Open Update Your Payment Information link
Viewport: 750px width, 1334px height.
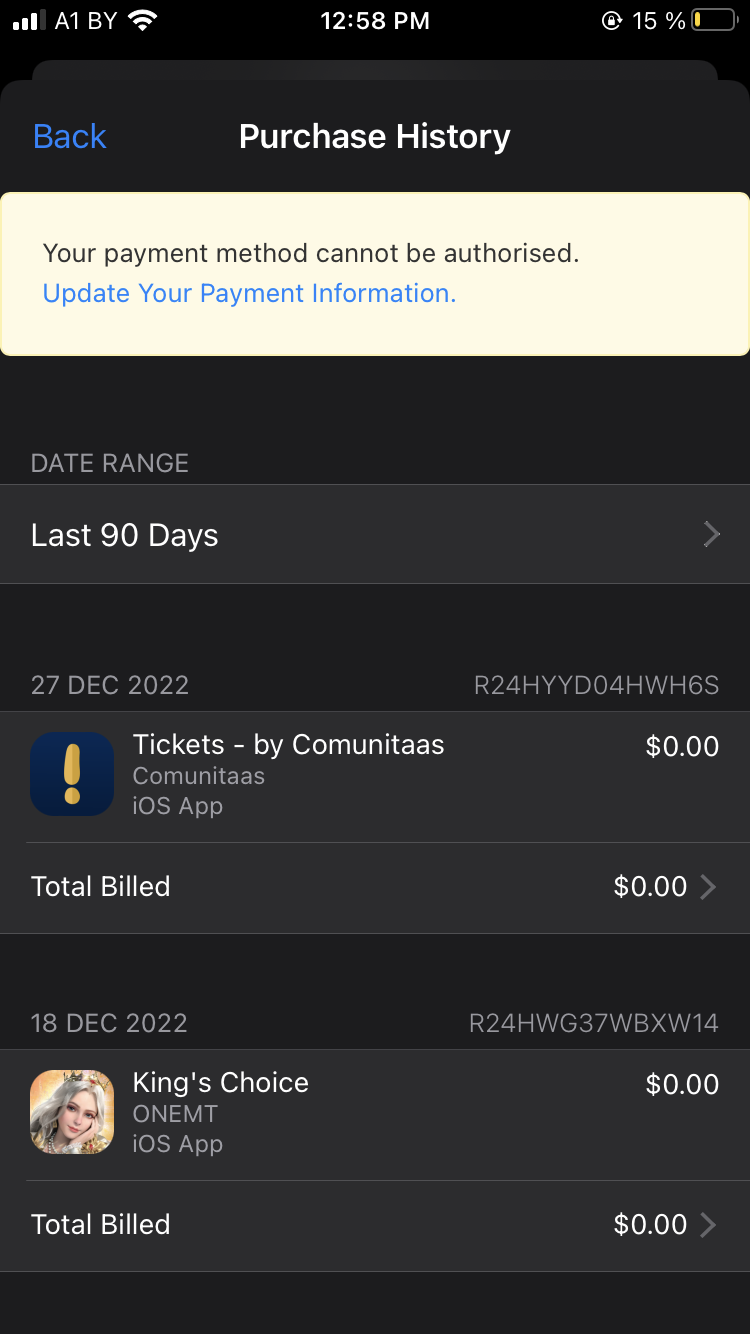tap(249, 293)
